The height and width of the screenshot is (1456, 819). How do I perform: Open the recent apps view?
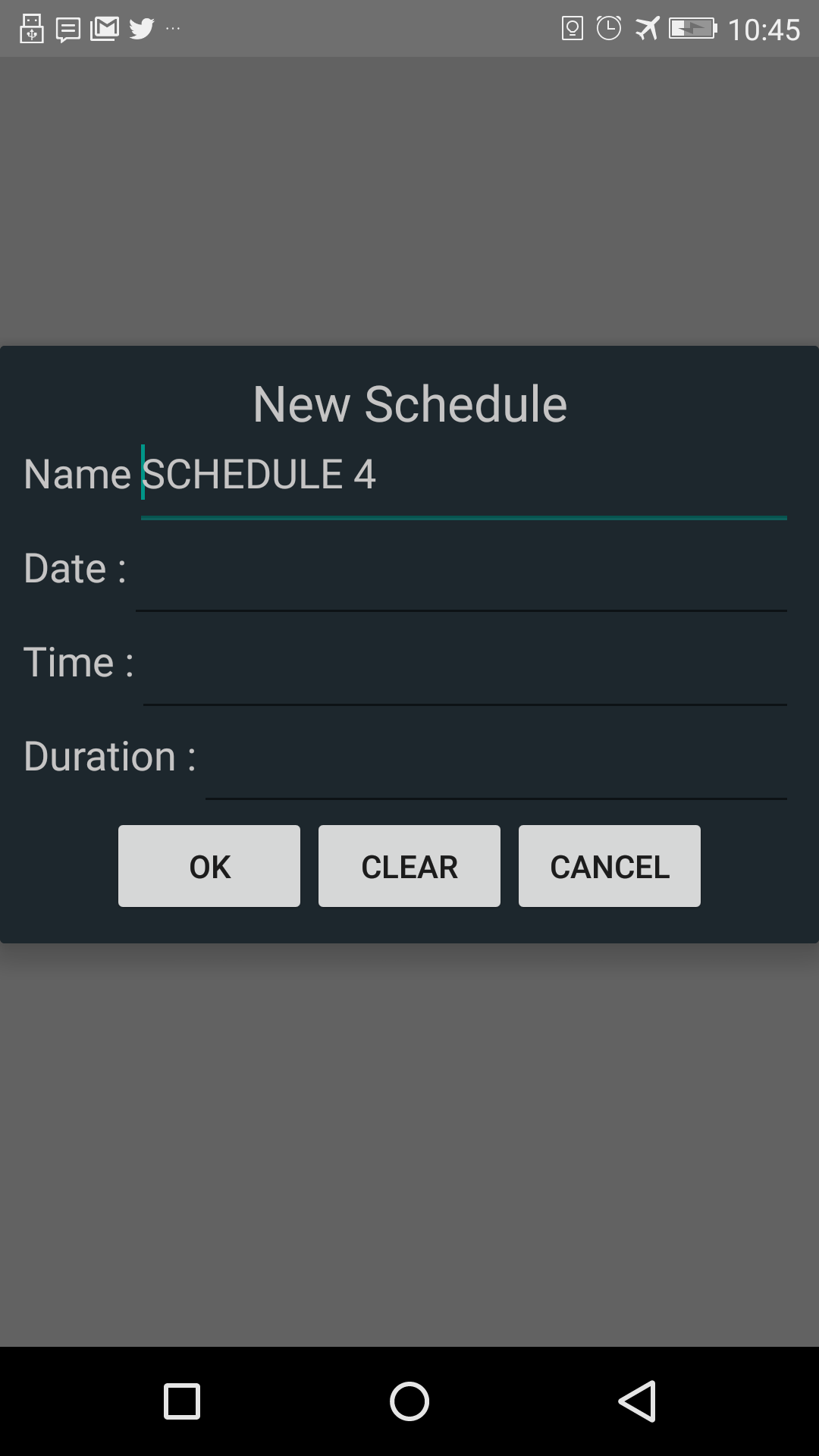coord(182,1401)
